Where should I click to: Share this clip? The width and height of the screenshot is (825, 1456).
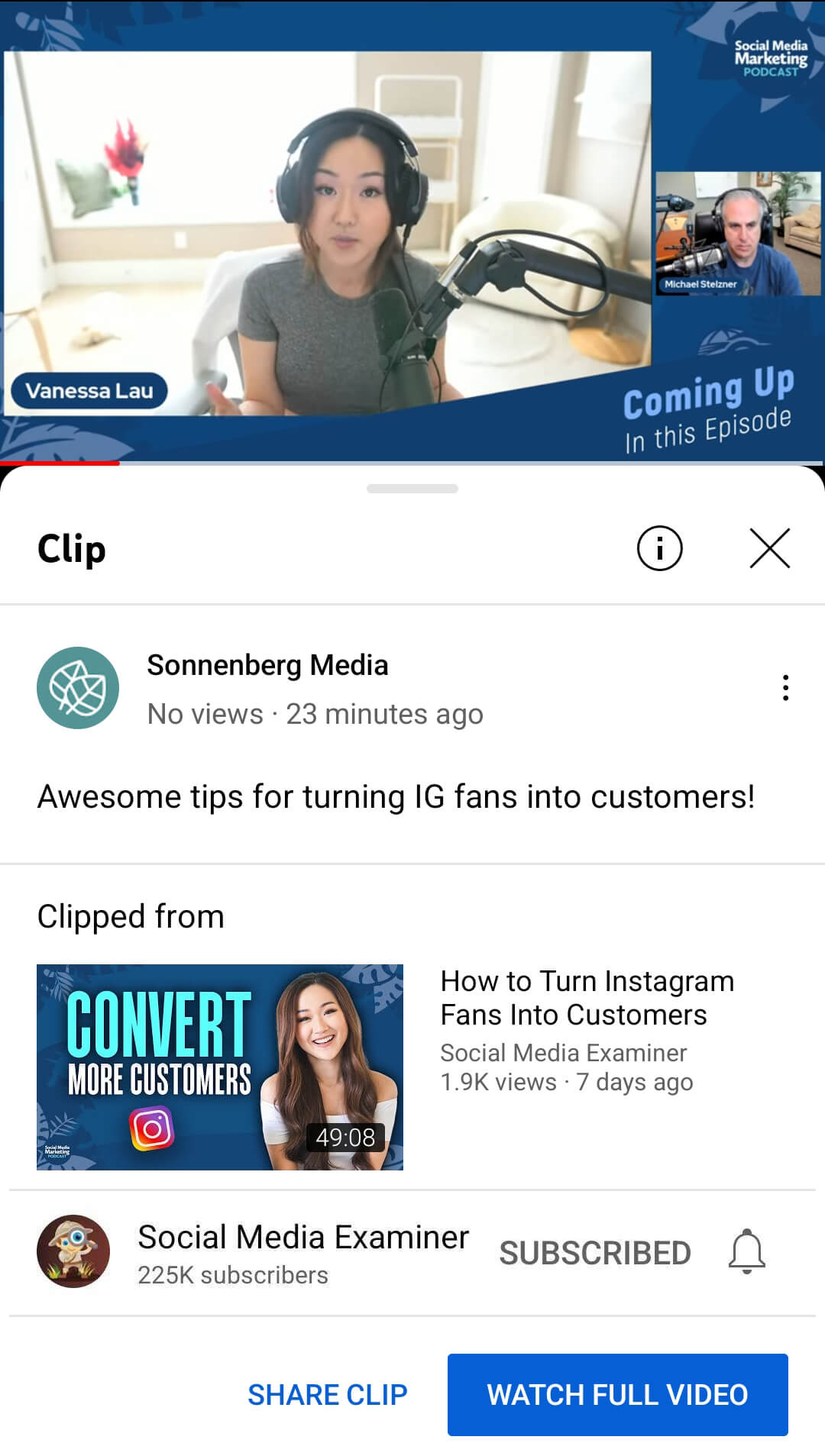point(327,1395)
